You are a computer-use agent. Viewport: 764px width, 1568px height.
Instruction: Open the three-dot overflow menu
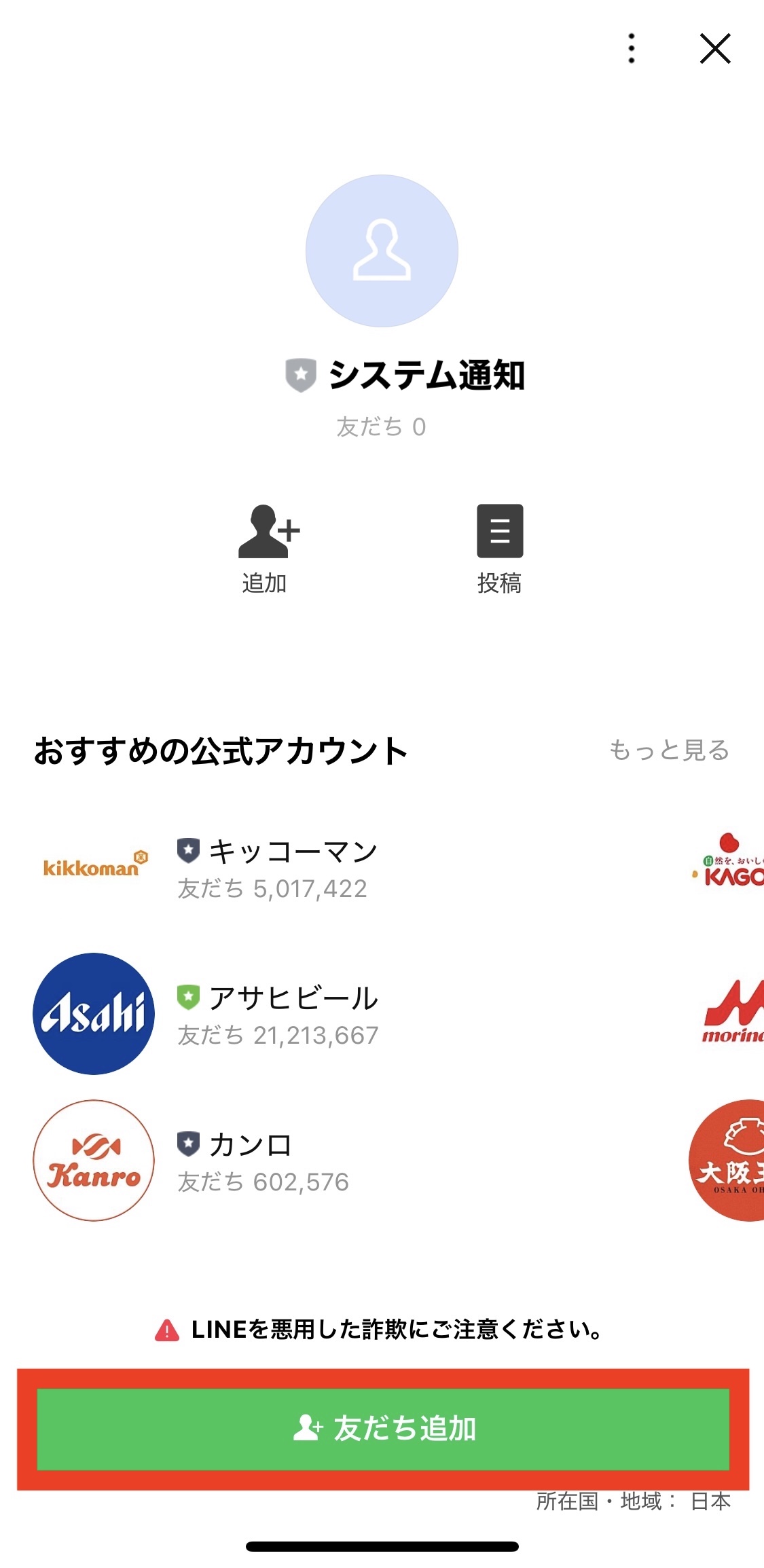632,48
